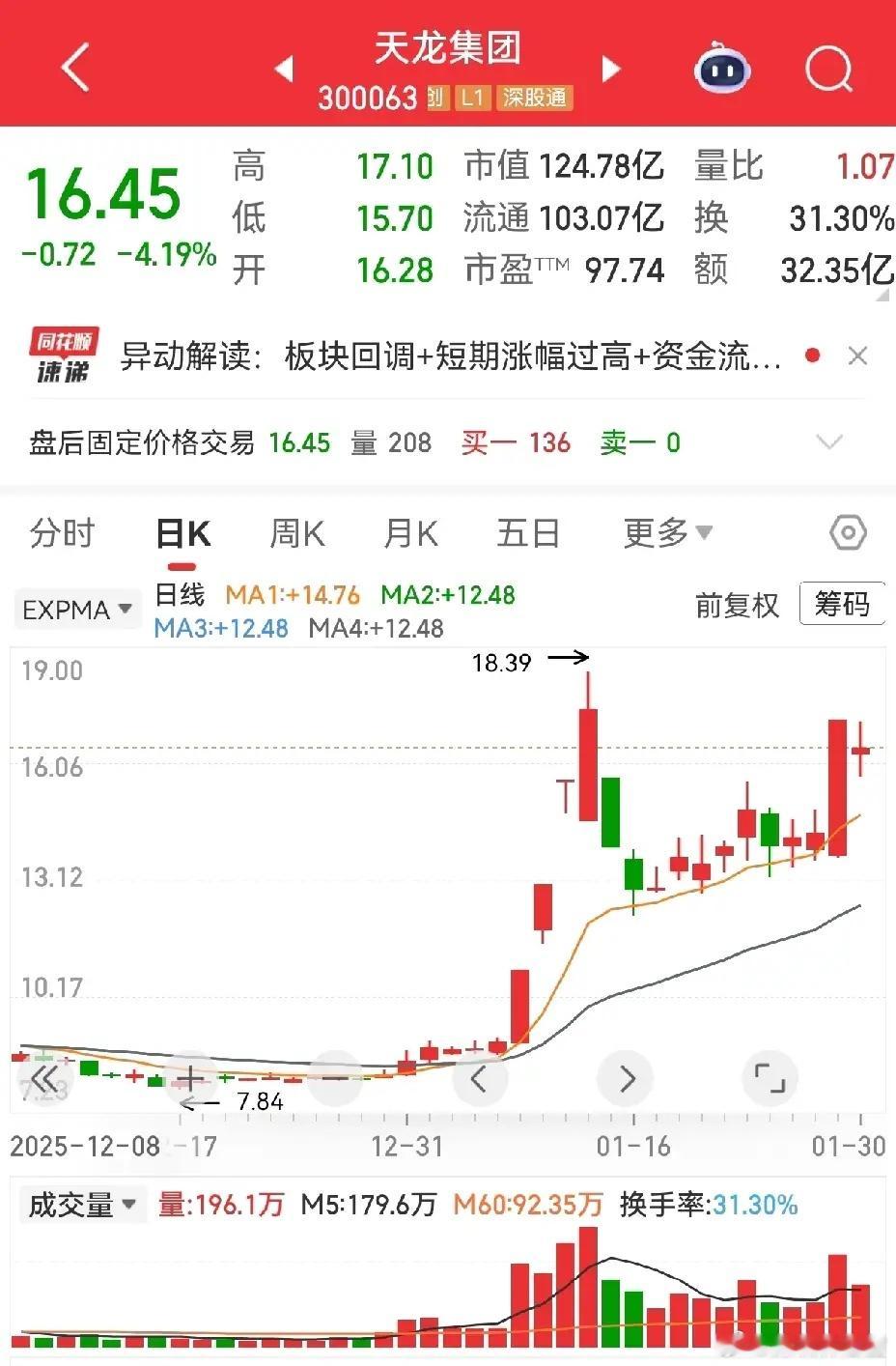Viewport: 896px width, 1366px height.
Task: Jump to earliest data with double-left arrow
Action: (x=42, y=1077)
